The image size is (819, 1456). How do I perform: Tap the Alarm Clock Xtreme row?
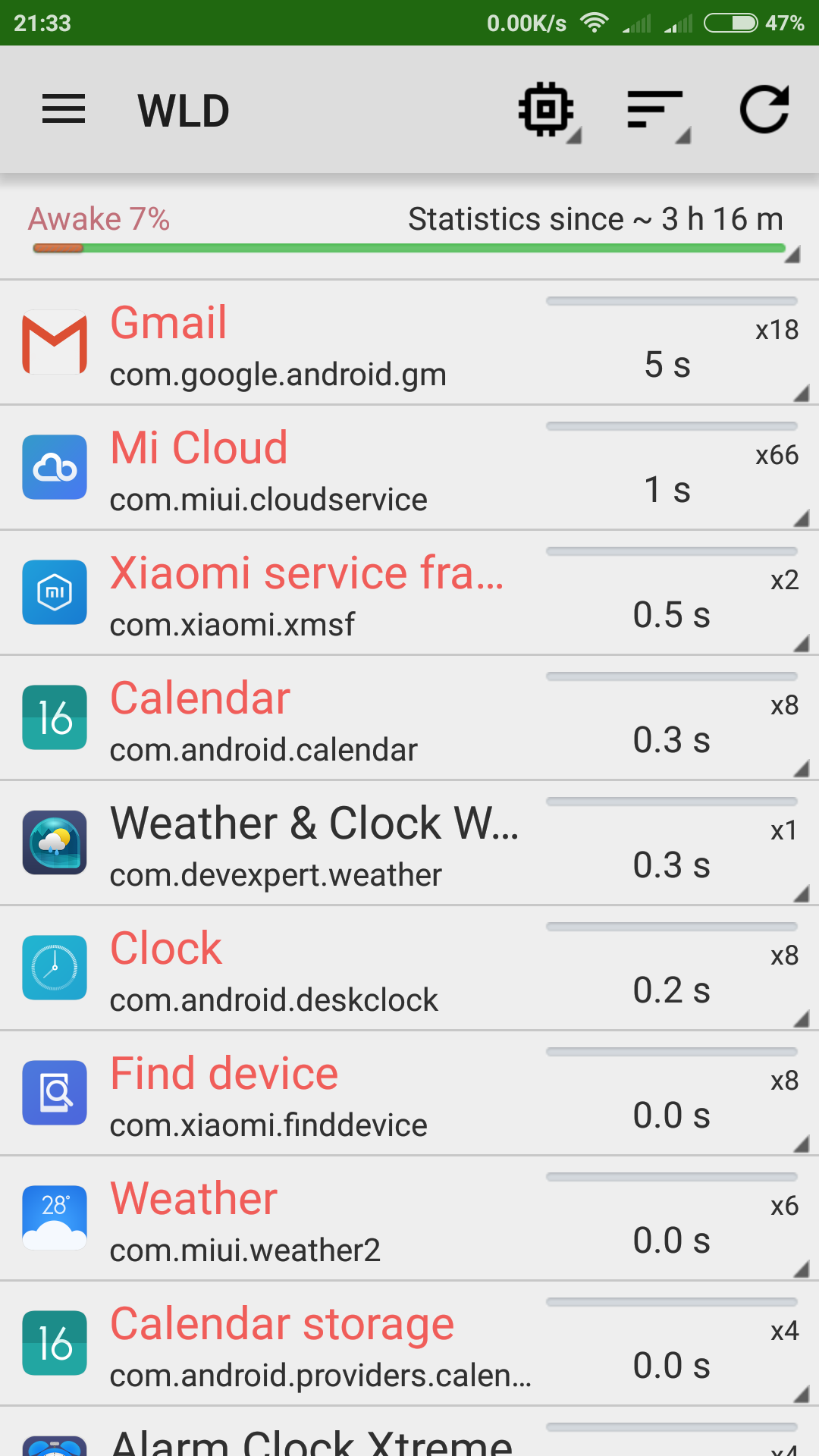[x=409, y=1437]
